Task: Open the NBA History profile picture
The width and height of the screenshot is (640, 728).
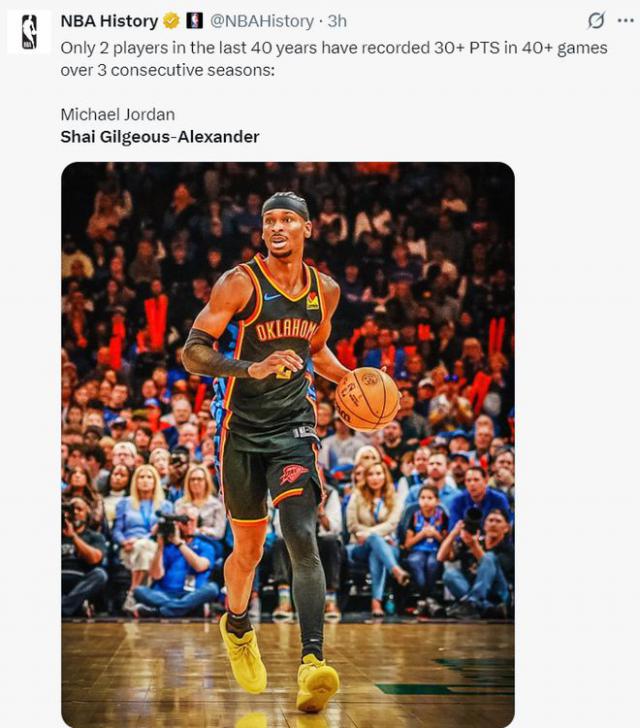Action: point(29,31)
